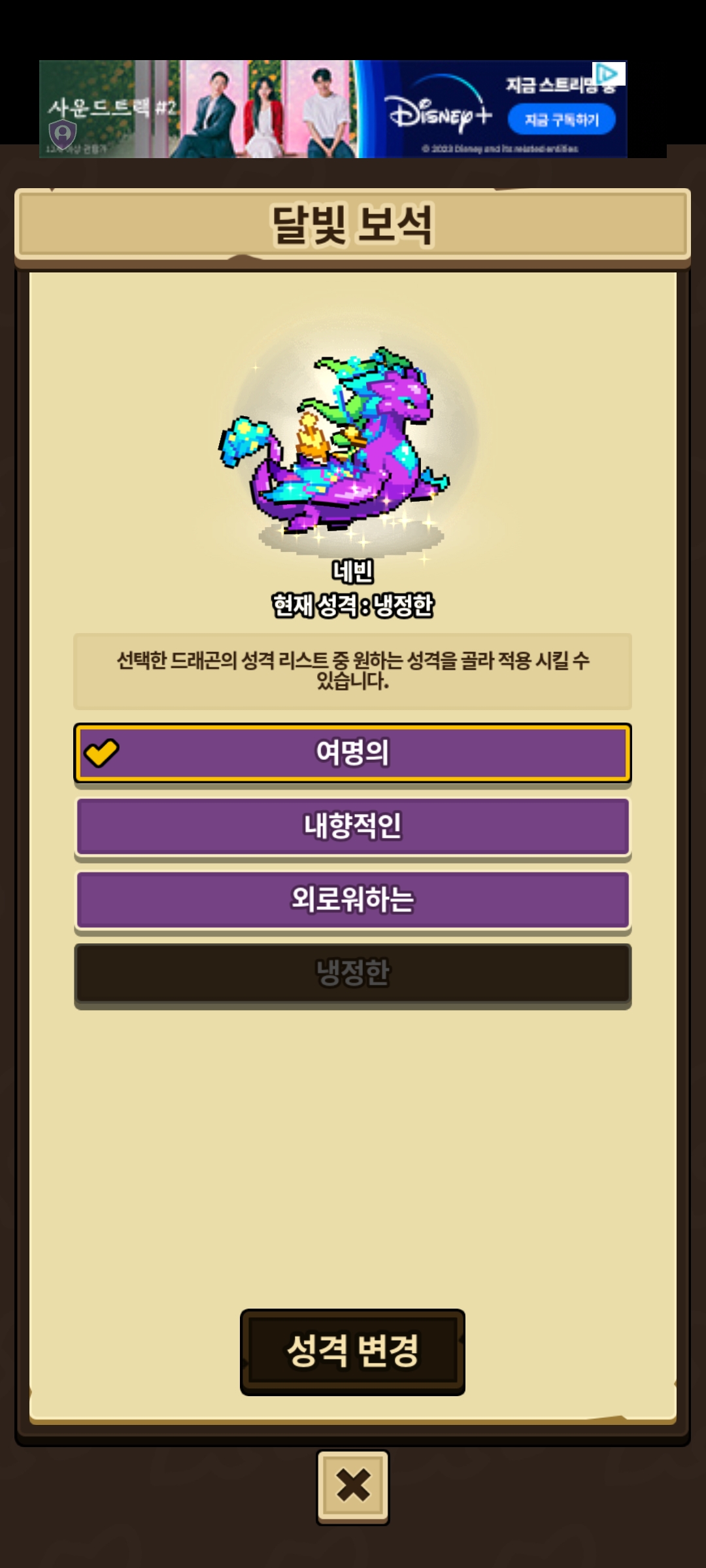This screenshot has height=1568, width=706.
Task: Pick the 외로워하는 personality
Action: [352, 899]
